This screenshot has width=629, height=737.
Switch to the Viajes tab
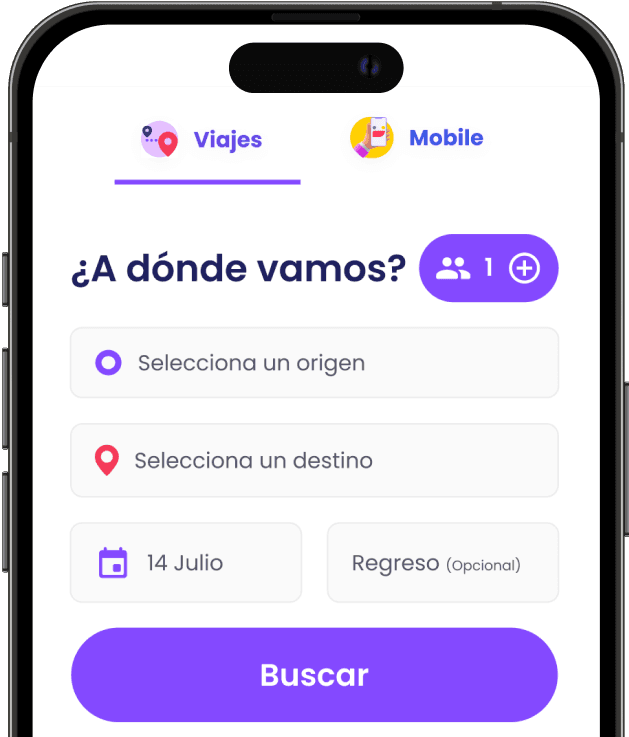[x=207, y=140]
